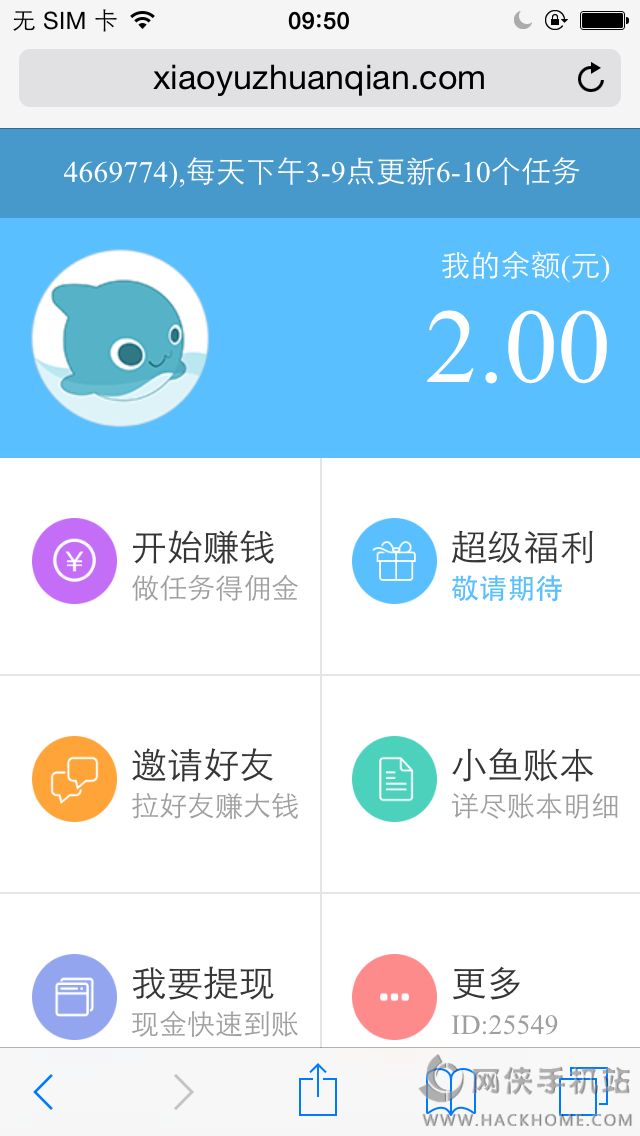The image size is (640, 1136).
Task: Select 邀请好友 to invite friends
Action: [160, 783]
